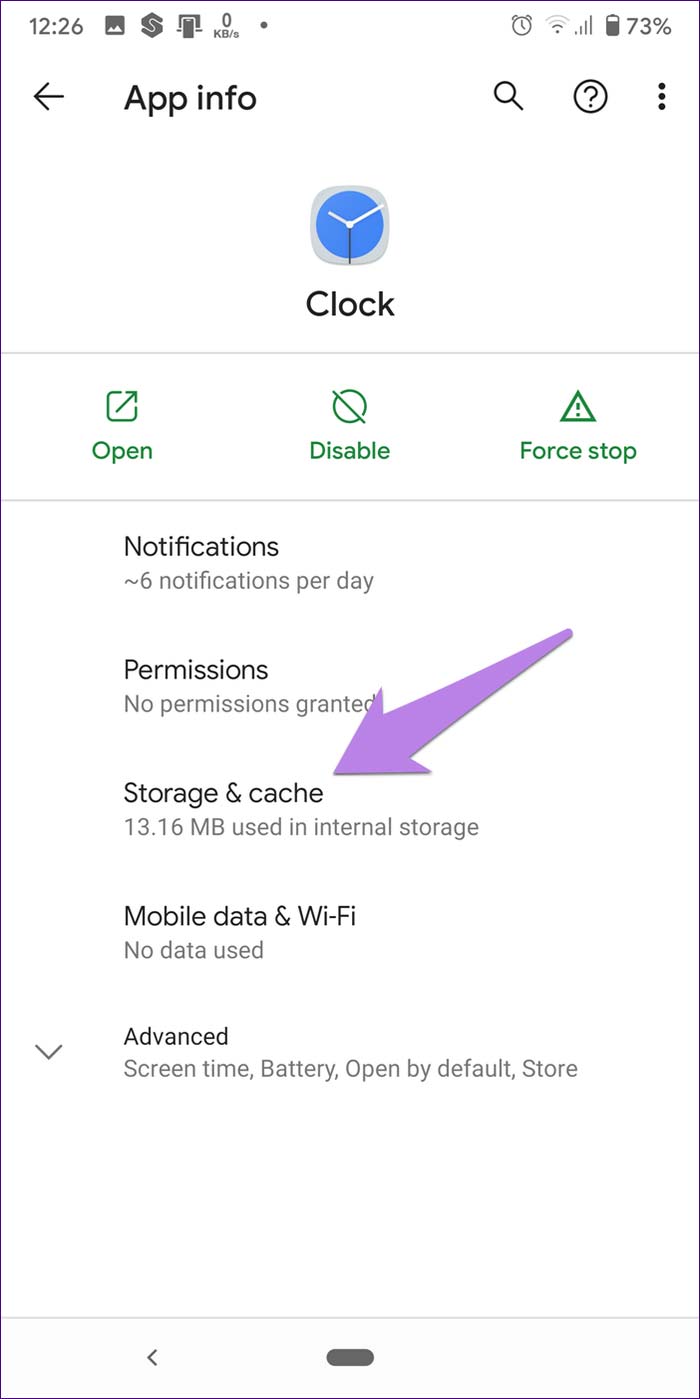Search settings with the magnifier icon

(509, 97)
